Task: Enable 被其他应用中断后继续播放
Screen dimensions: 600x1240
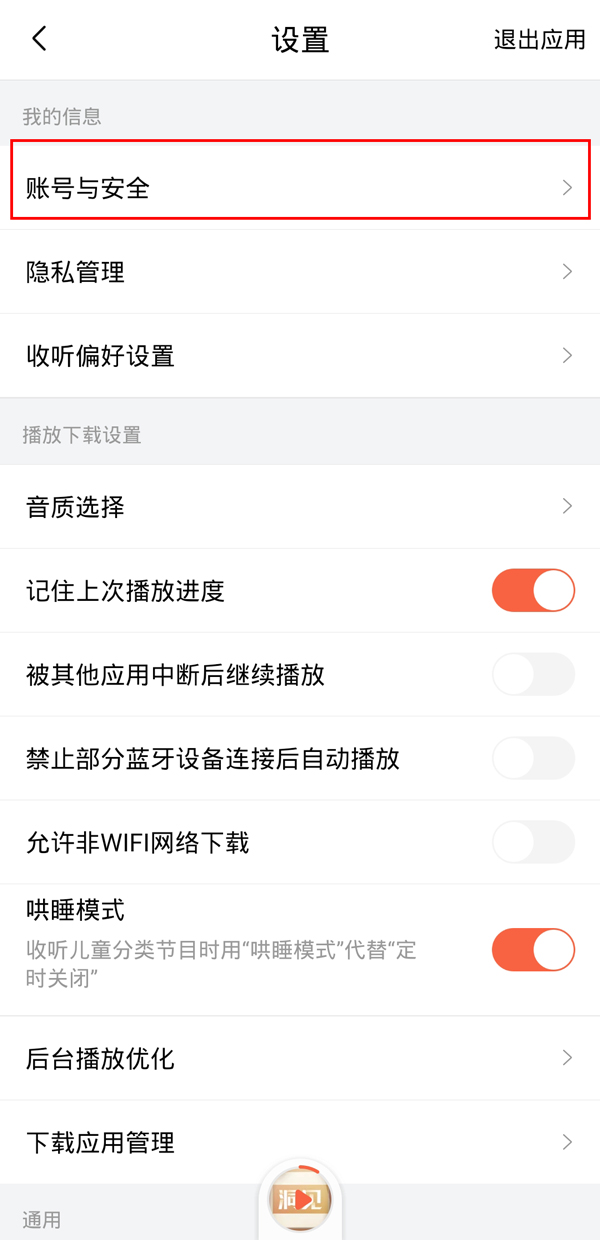Action: pos(533,675)
